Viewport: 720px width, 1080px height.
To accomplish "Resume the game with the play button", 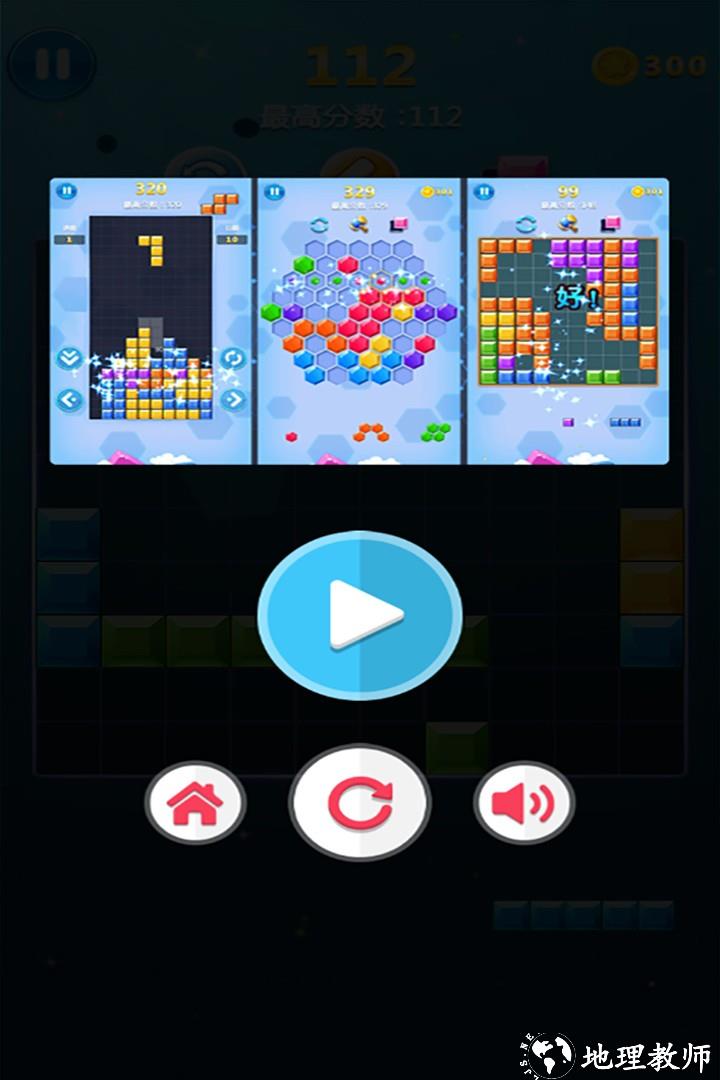I will [x=360, y=614].
